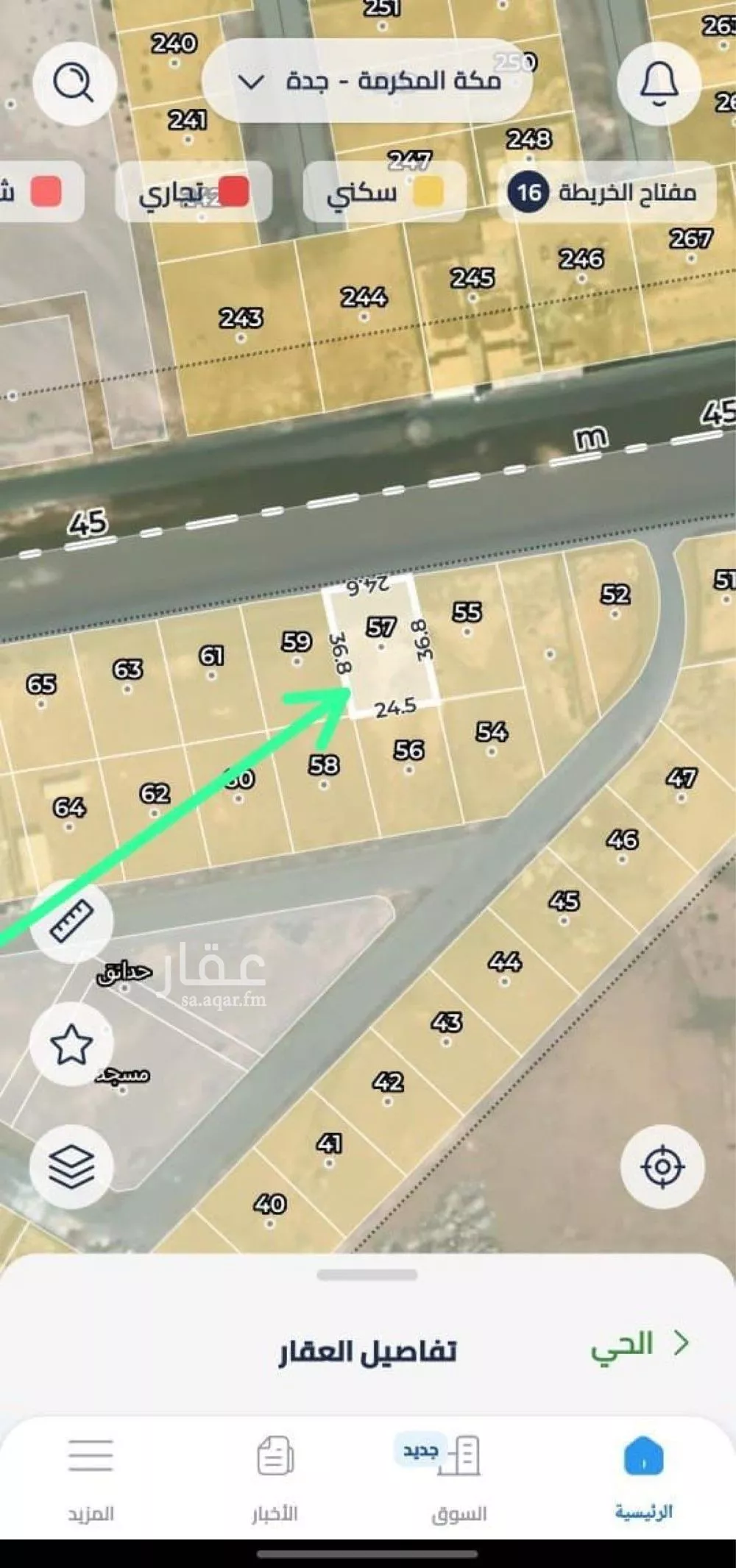Open the notifications bell
Image resolution: width=736 pixels, height=1568 pixels.
coord(659,82)
